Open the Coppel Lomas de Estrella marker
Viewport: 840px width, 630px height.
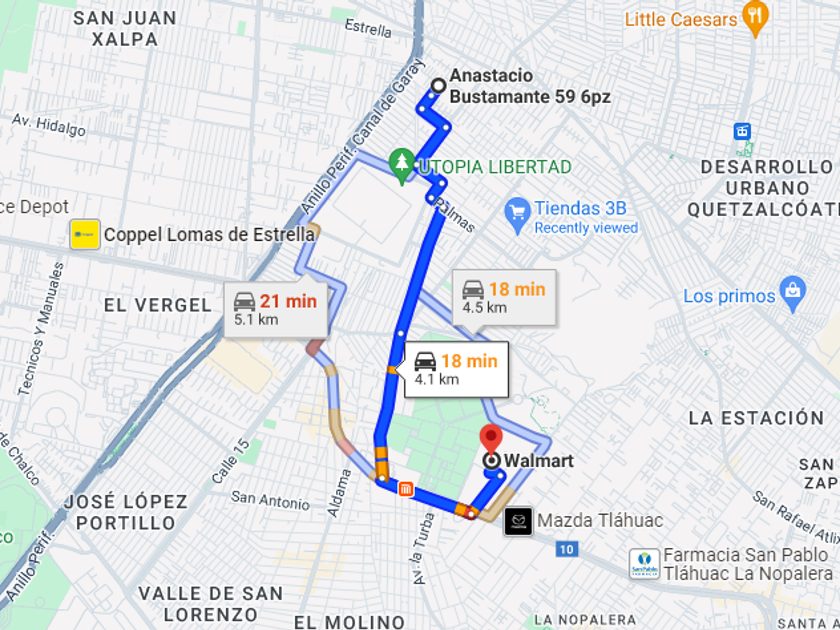pos(85,235)
